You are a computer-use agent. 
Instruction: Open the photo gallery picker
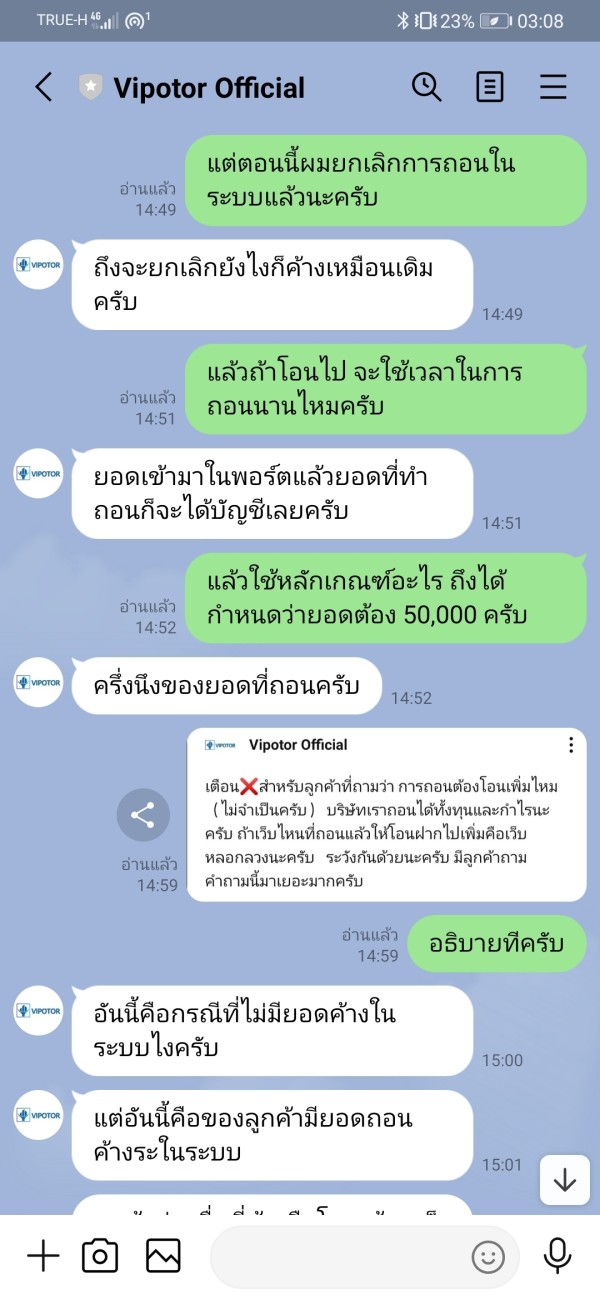(x=163, y=1256)
